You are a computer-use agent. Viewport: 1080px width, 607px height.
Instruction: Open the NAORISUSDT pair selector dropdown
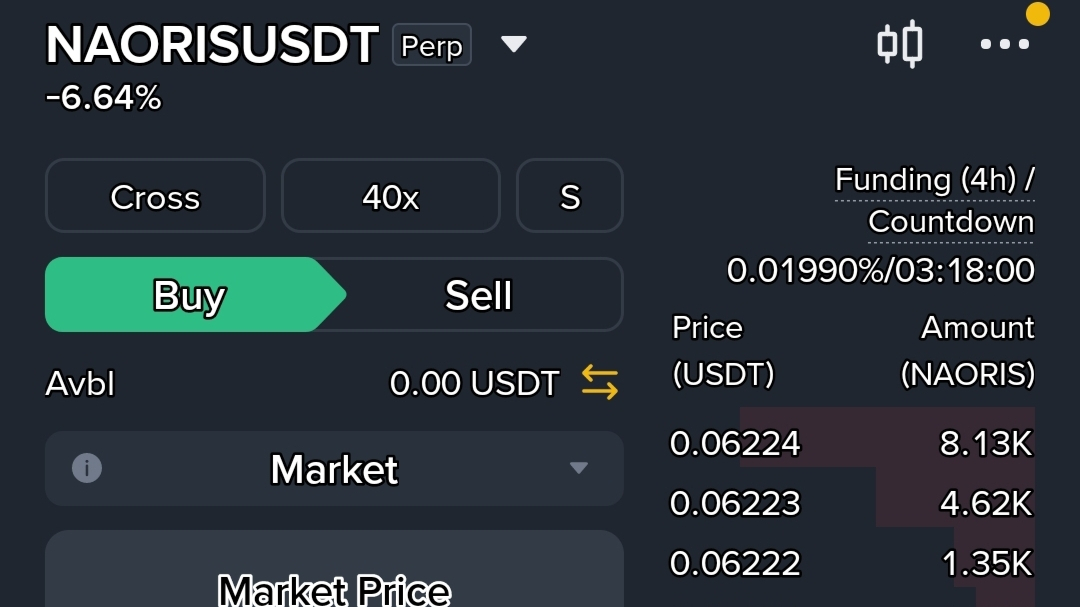(513, 45)
